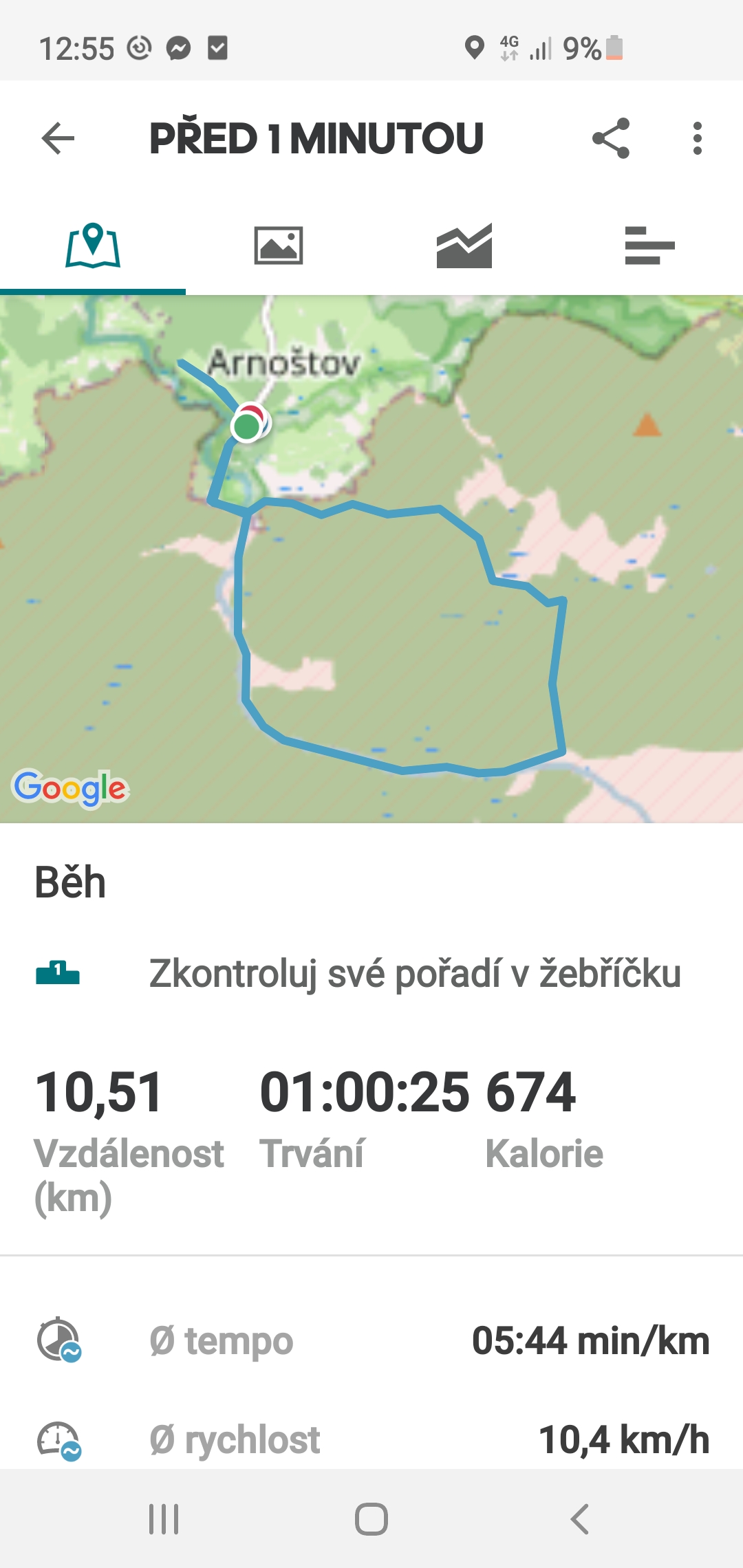Tap the system home button
The width and height of the screenshot is (743, 1568).
pos(371,1519)
